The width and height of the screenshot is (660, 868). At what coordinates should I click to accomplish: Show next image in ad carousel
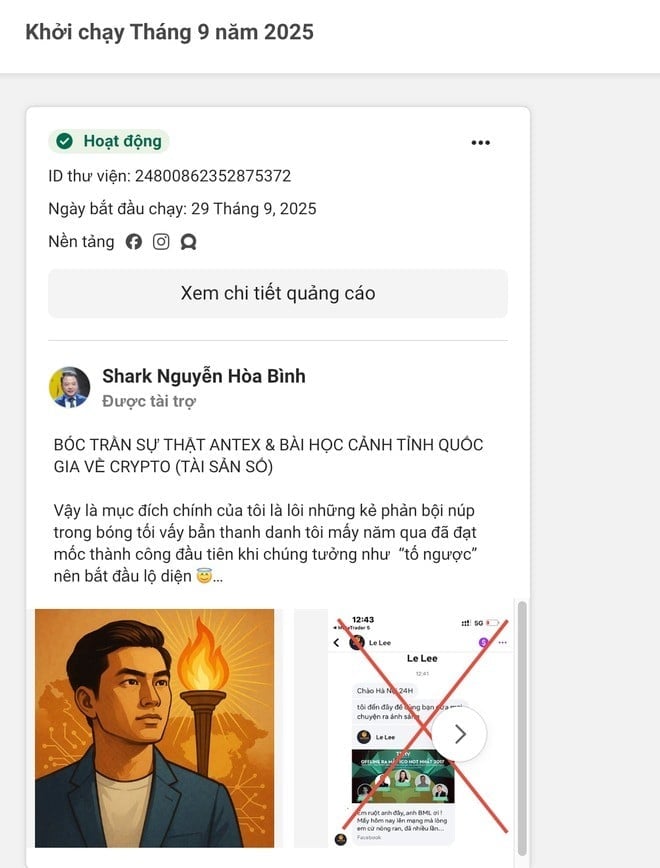coord(460,734)
